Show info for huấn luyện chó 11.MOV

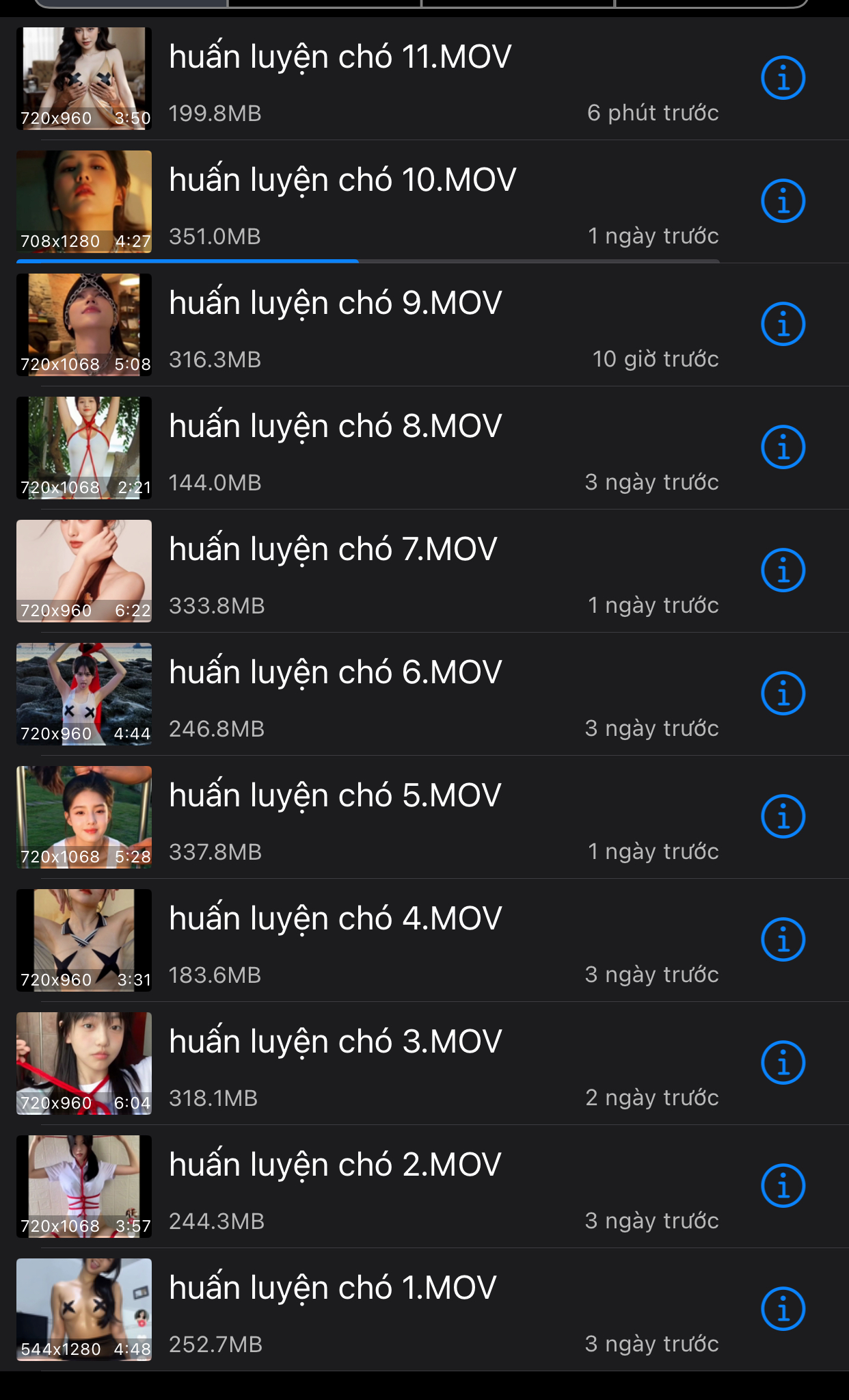pos(783,78)
